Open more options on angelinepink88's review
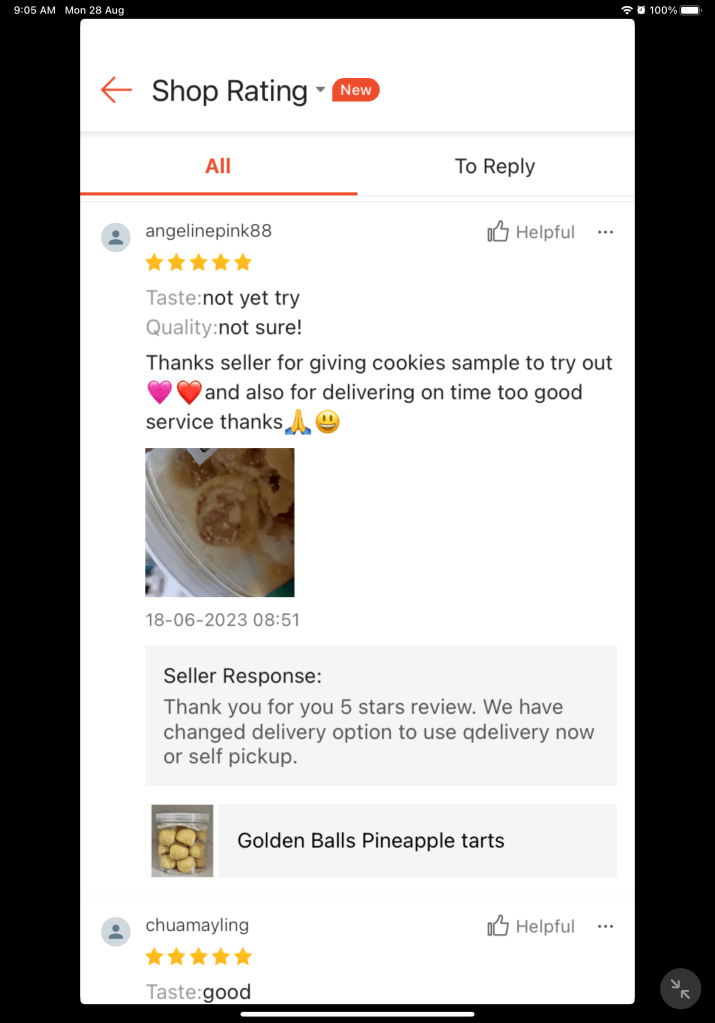The width and height of the screenshot is (715, 1023). click(605, 232)
